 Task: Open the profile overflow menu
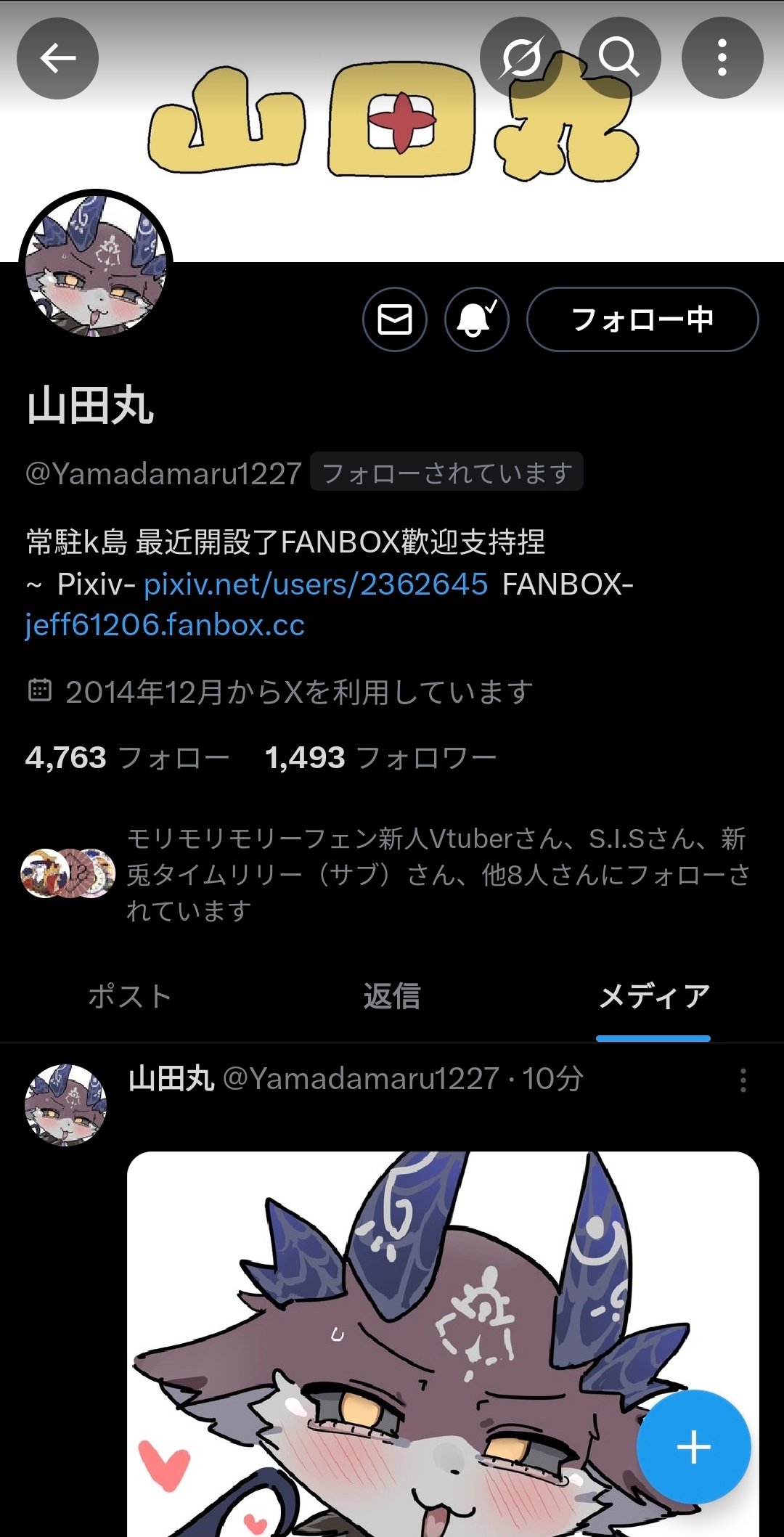tap(722, 58)
